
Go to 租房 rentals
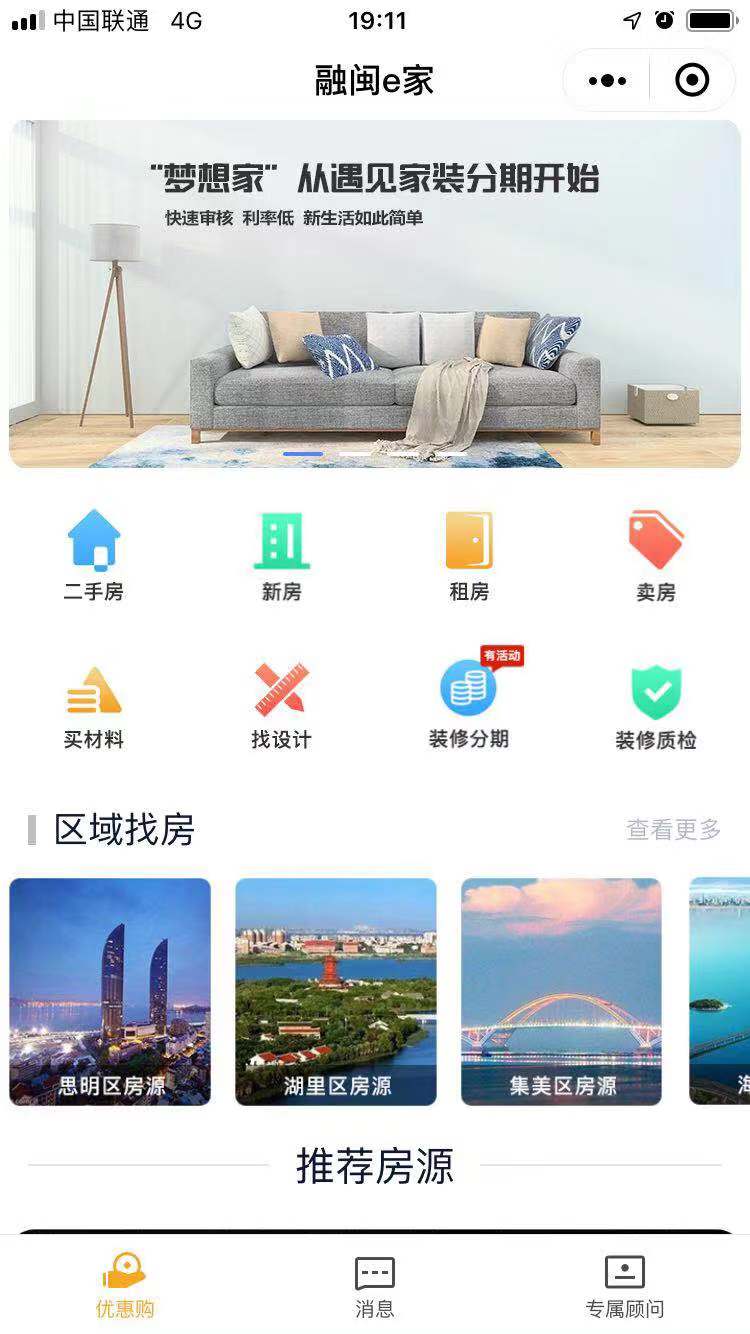tap(469, 556)
